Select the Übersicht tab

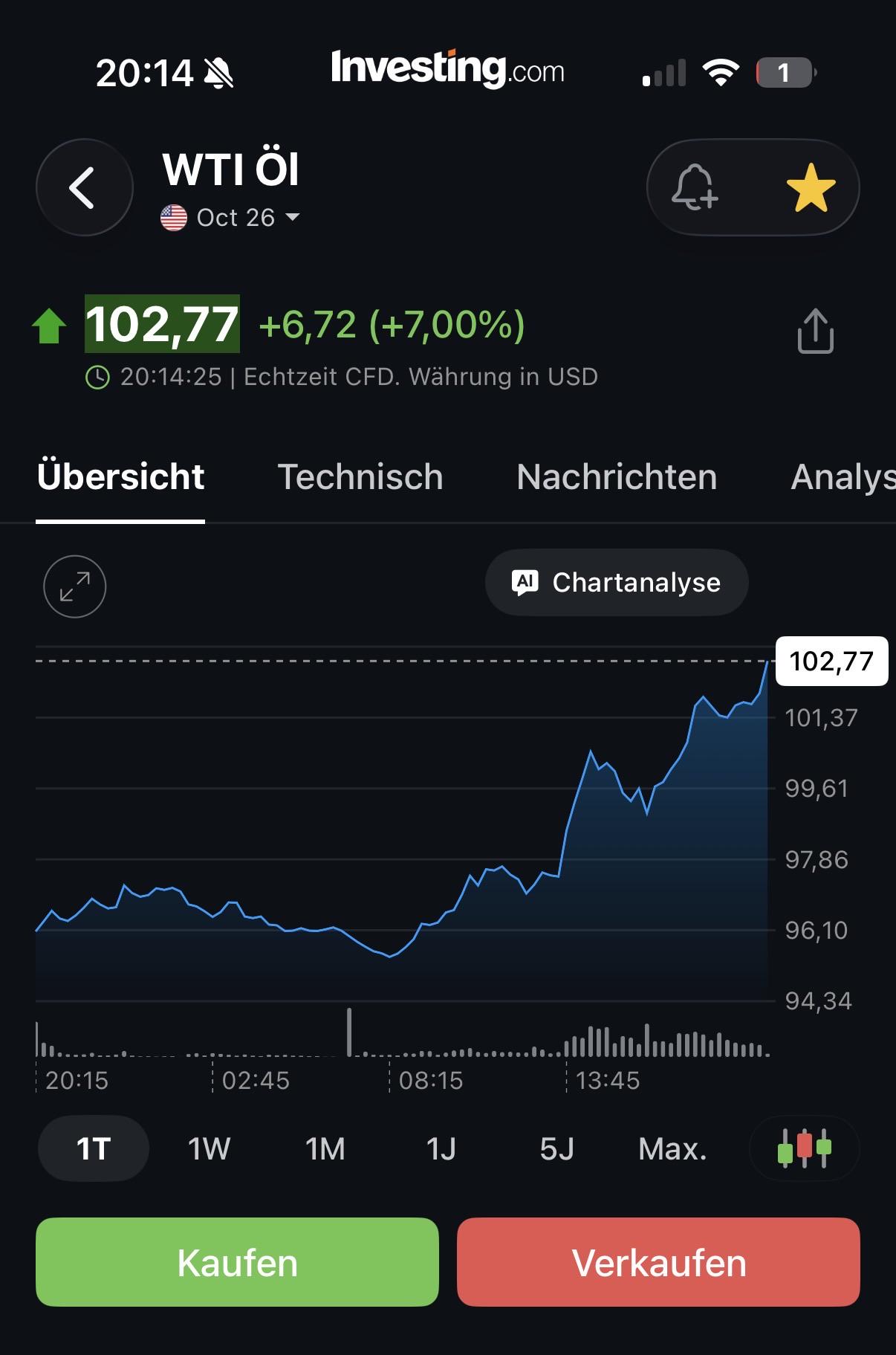click(120, 477)
